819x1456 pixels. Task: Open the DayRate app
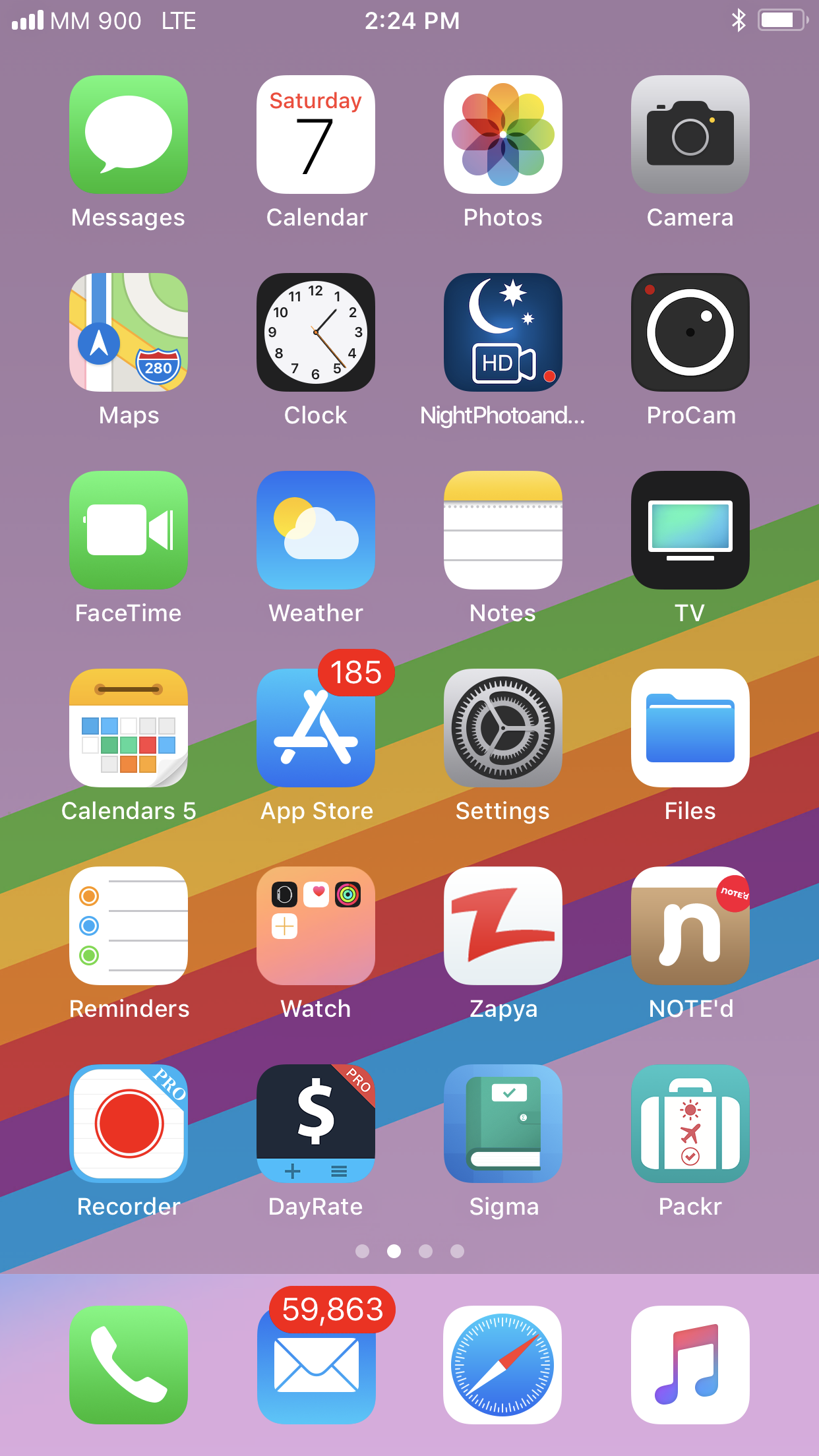point(316,1124)
